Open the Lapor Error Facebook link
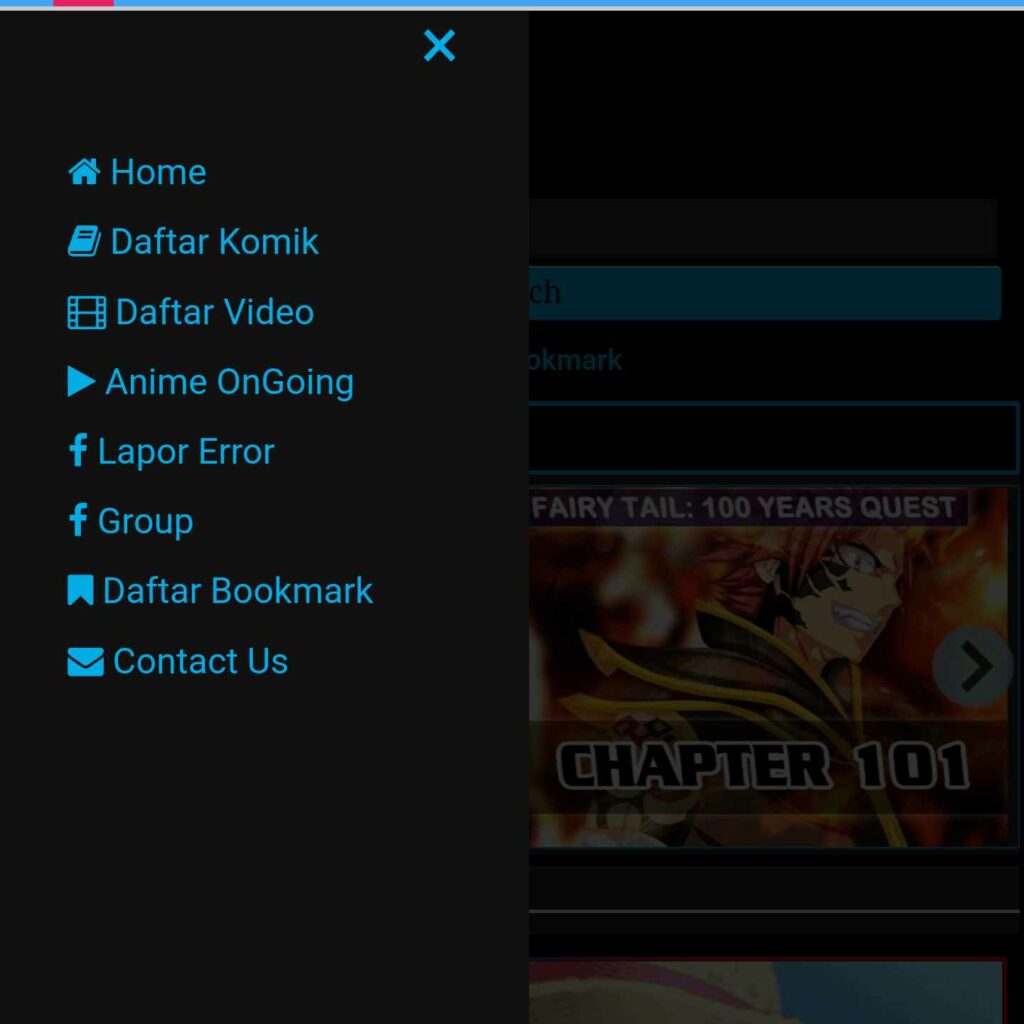Screen dimensions: 1024x1024 tap(171, 452)
